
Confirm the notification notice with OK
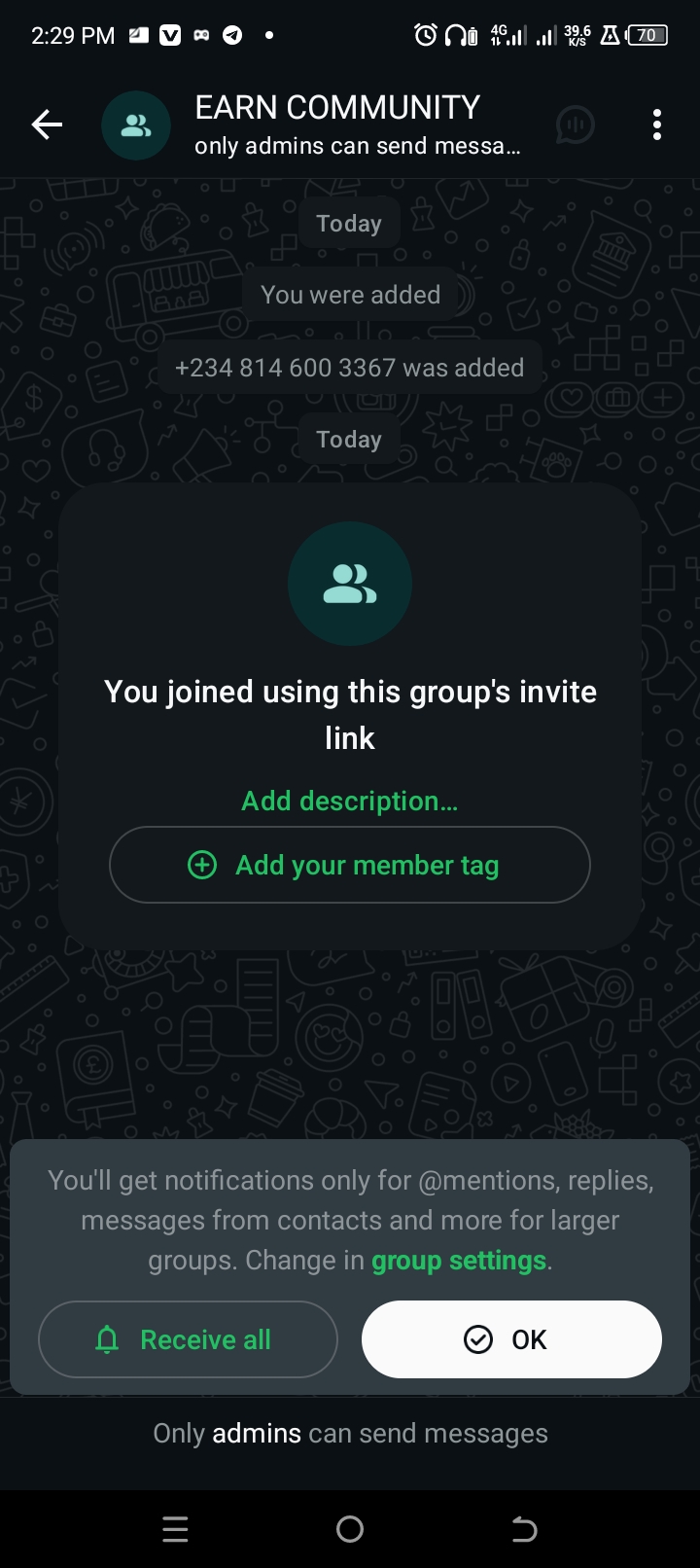pos(511,1339)
